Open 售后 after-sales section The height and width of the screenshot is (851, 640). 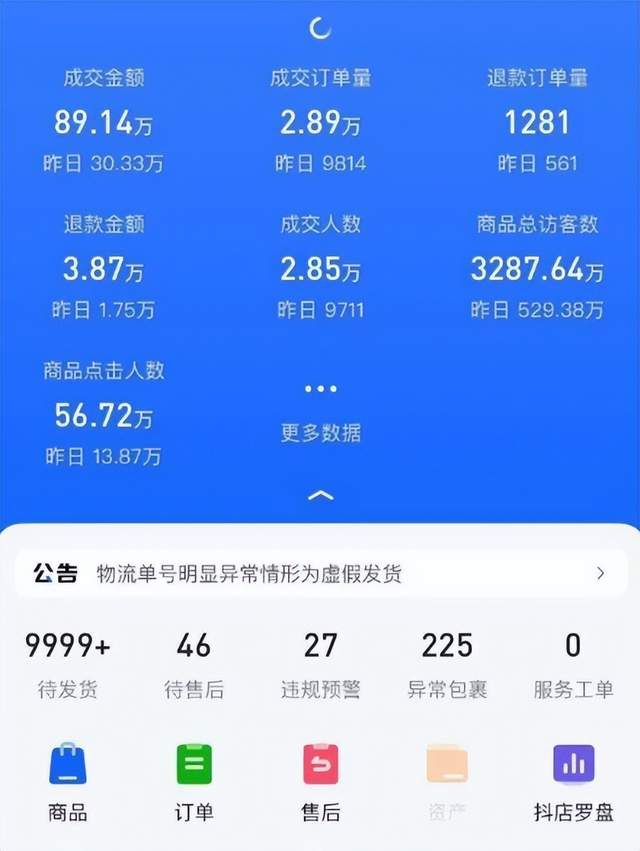(x=320, y=782)
